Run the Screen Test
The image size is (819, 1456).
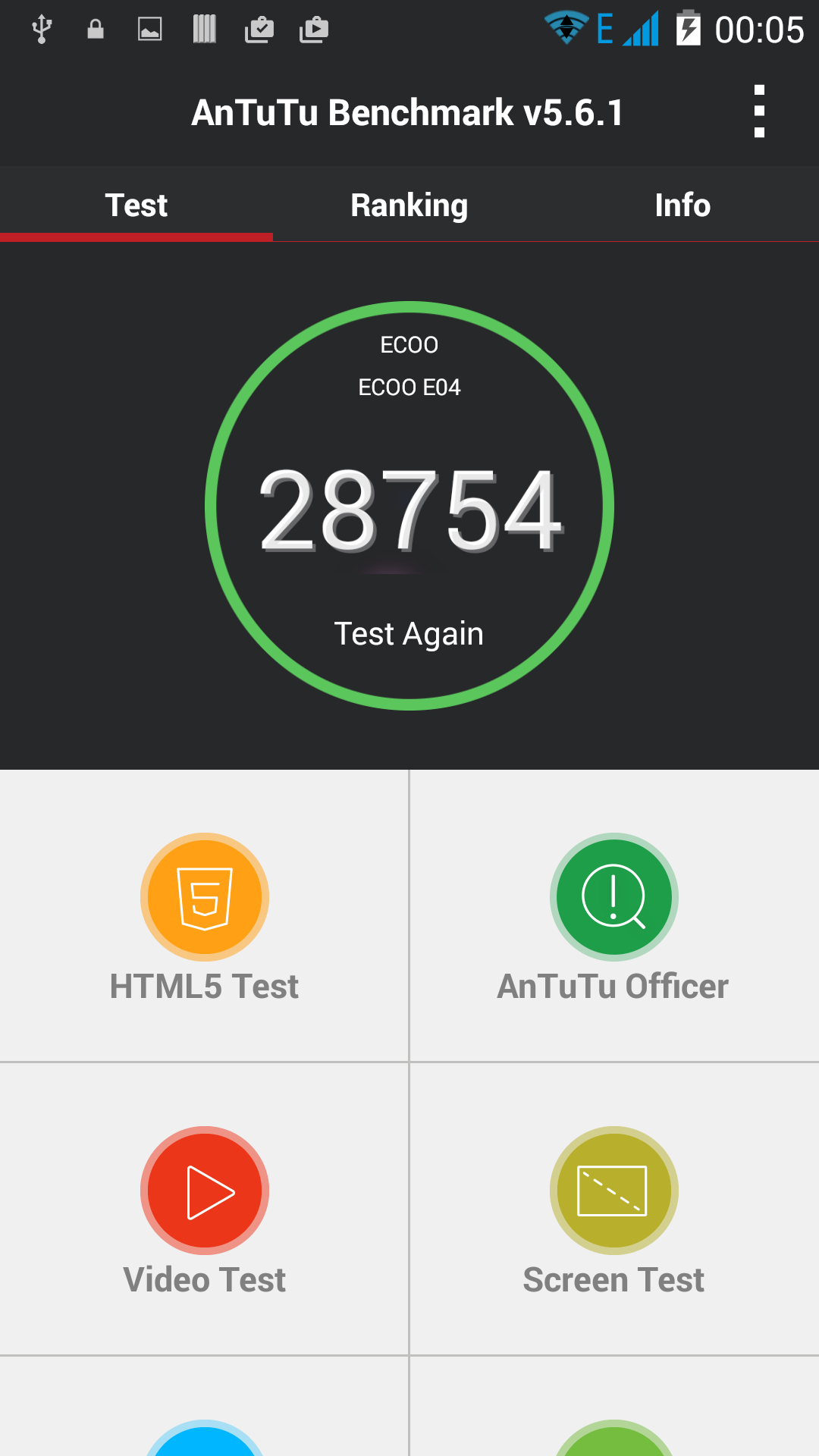[614, 1209]
